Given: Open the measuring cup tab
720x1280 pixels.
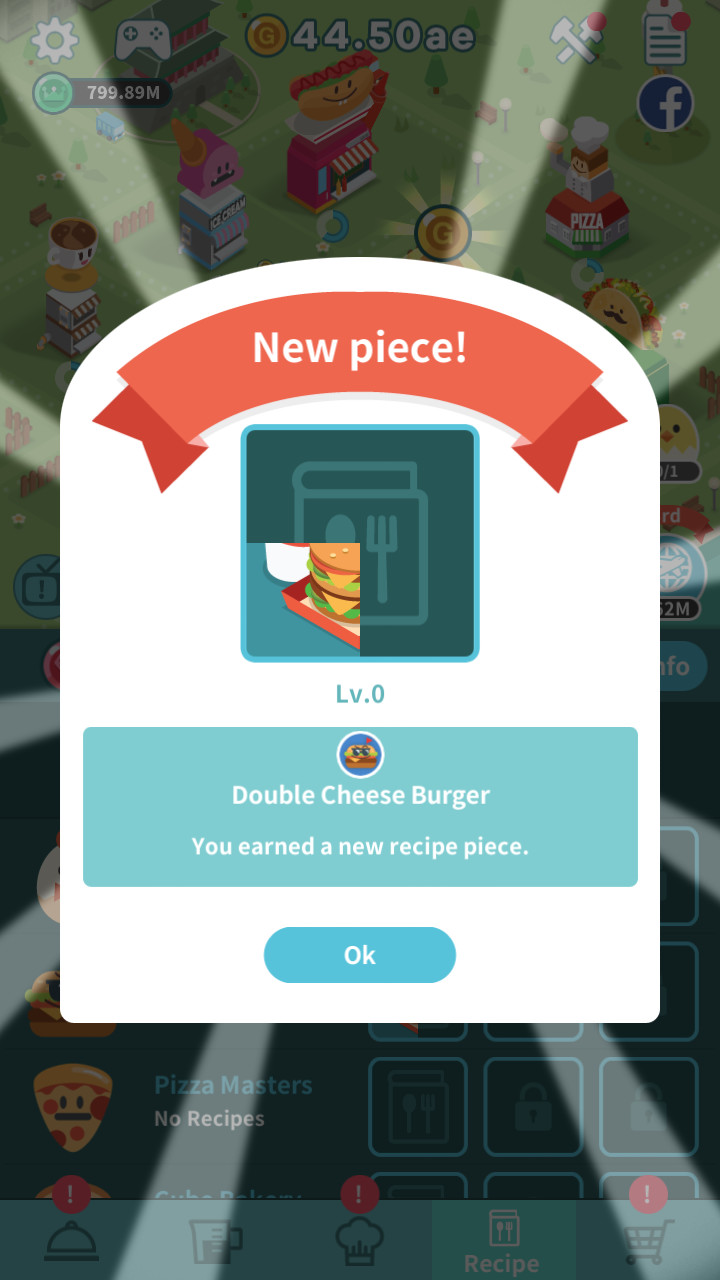Looking at the screenshot, I should [216, 1240].
